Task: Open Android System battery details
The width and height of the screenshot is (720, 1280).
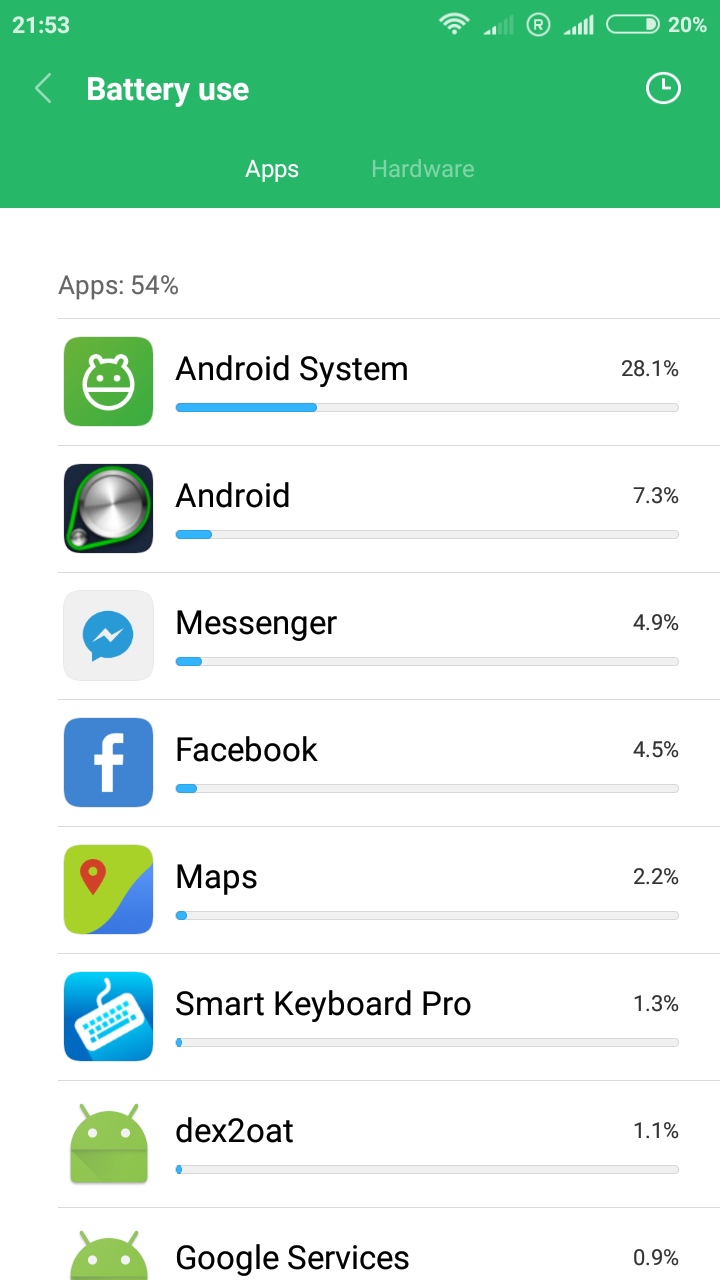Action: pyautogui.click(x=389, y=382)
